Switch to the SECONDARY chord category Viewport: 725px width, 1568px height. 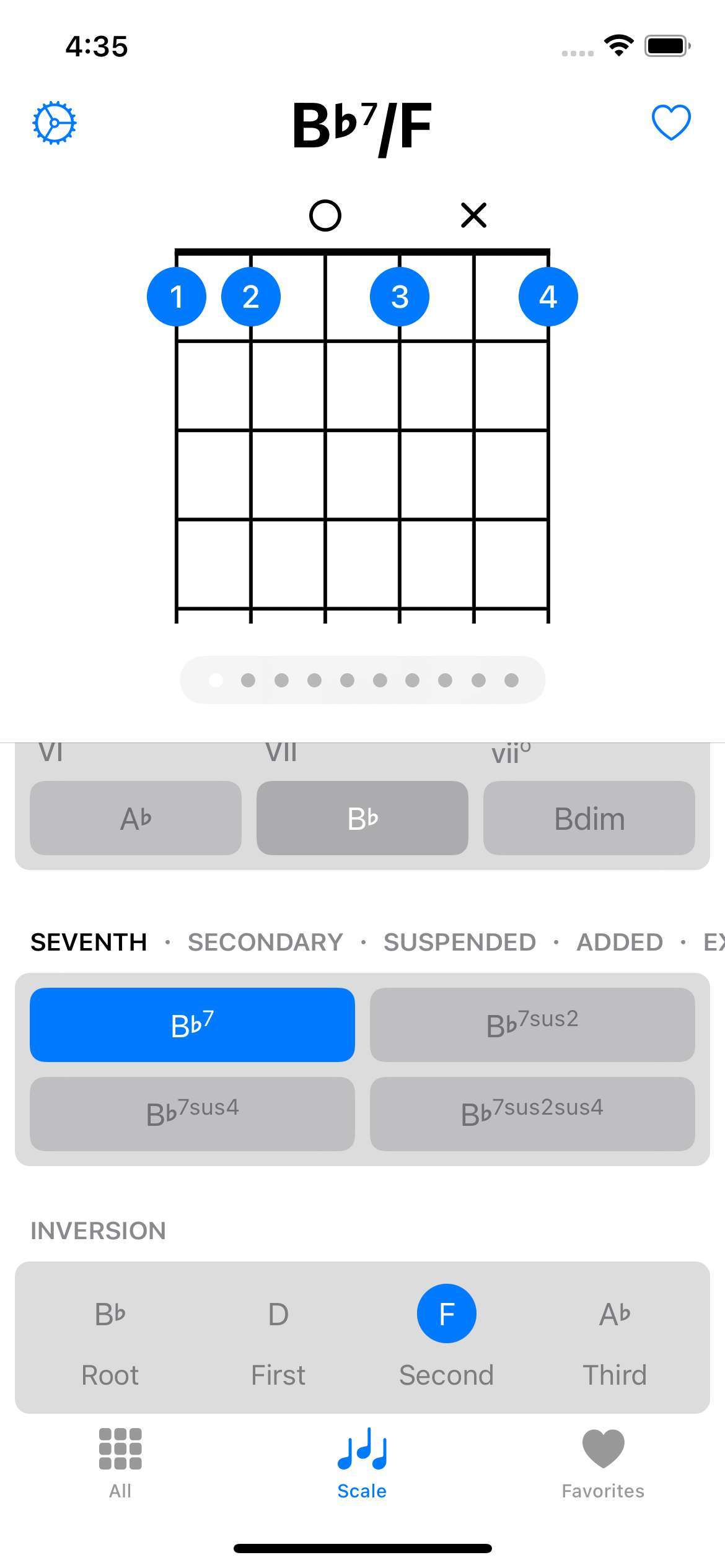pos(265,942)
